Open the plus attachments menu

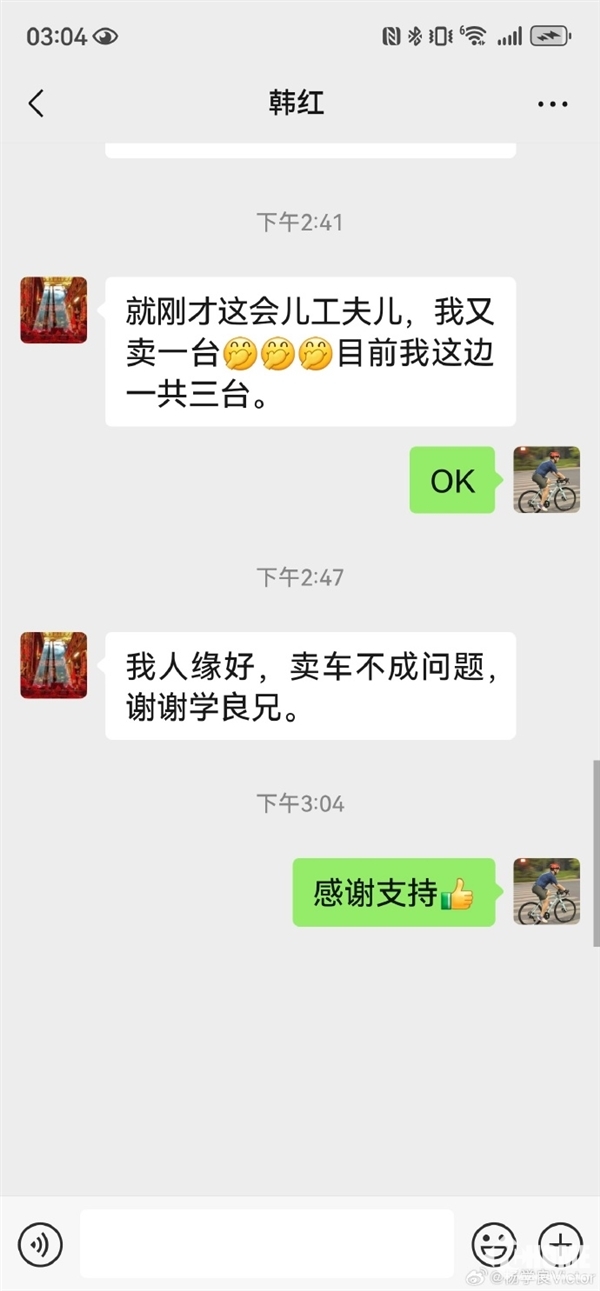click(x=560, y=1244)
